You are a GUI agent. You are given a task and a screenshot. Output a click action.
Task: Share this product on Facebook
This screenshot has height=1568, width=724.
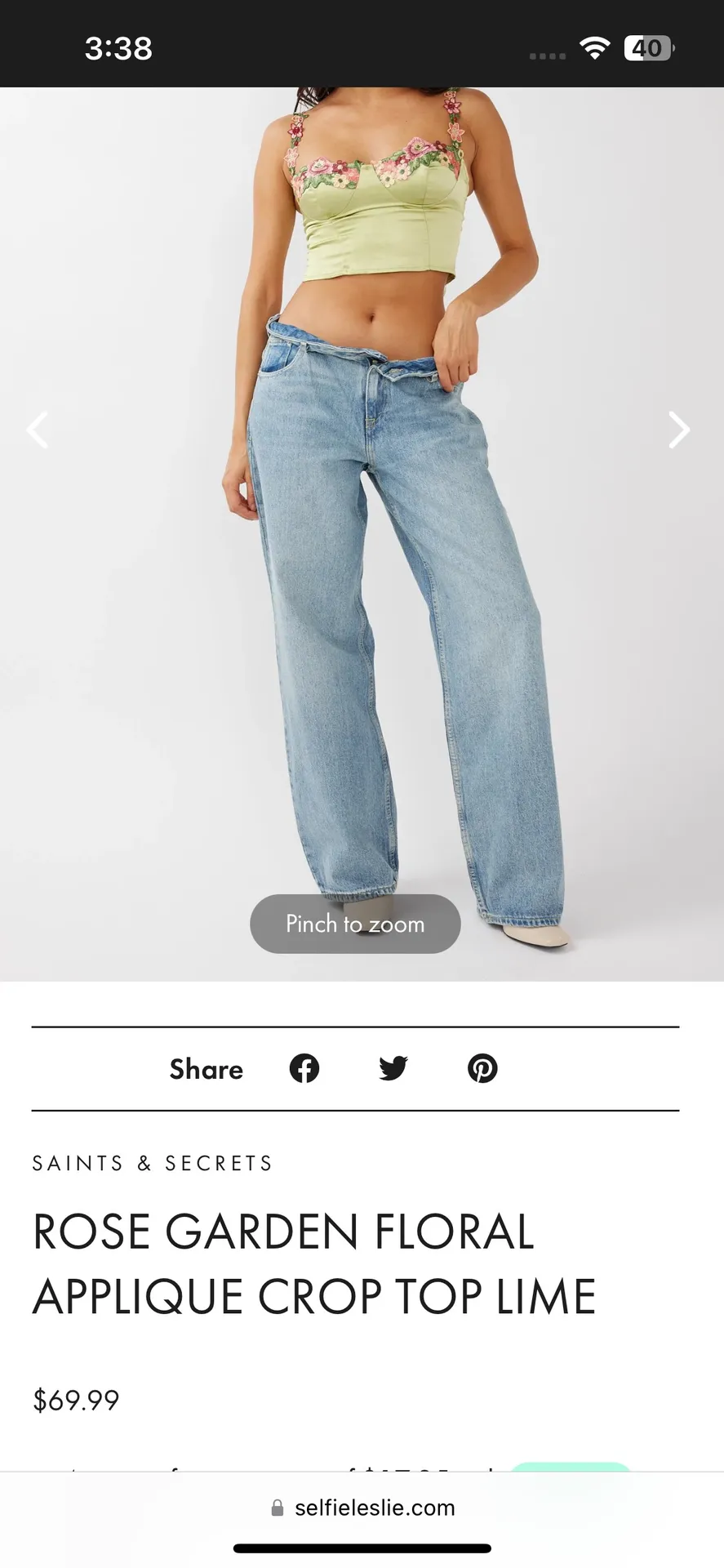point(304,1068)
